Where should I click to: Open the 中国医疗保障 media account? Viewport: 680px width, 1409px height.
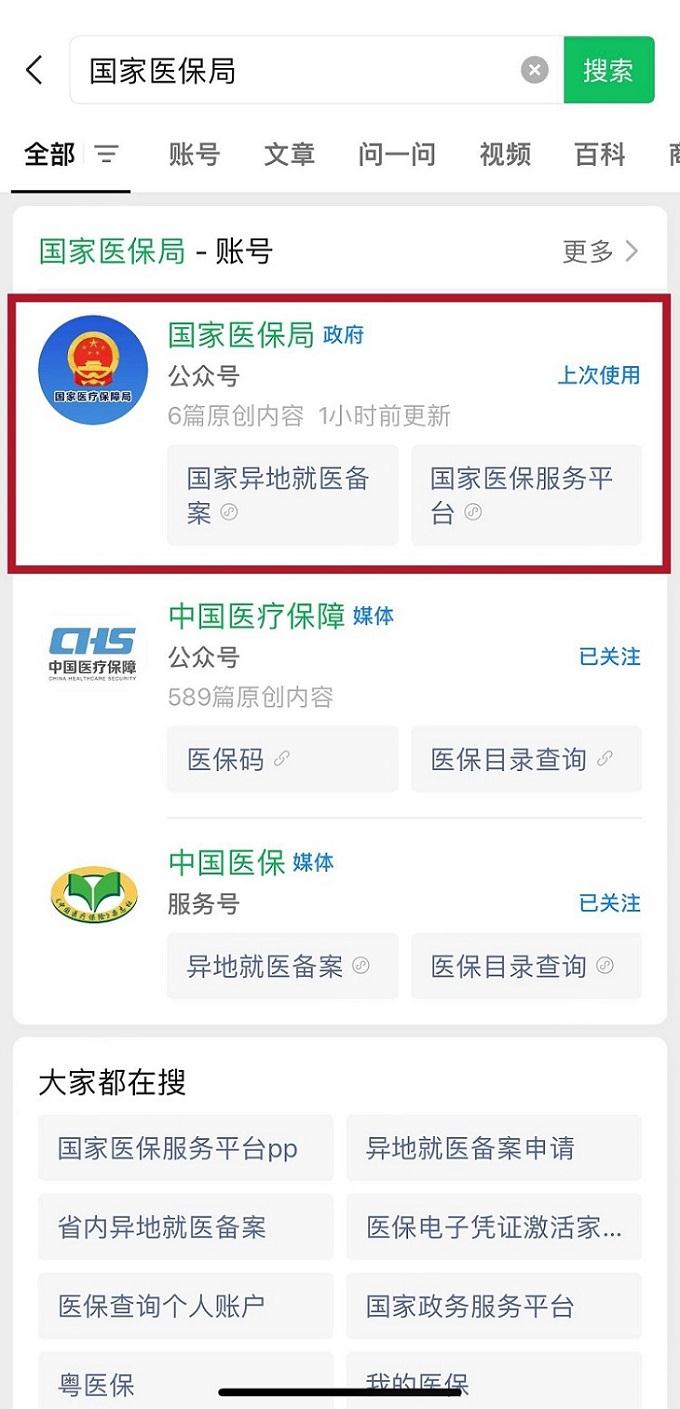[256, 616]
